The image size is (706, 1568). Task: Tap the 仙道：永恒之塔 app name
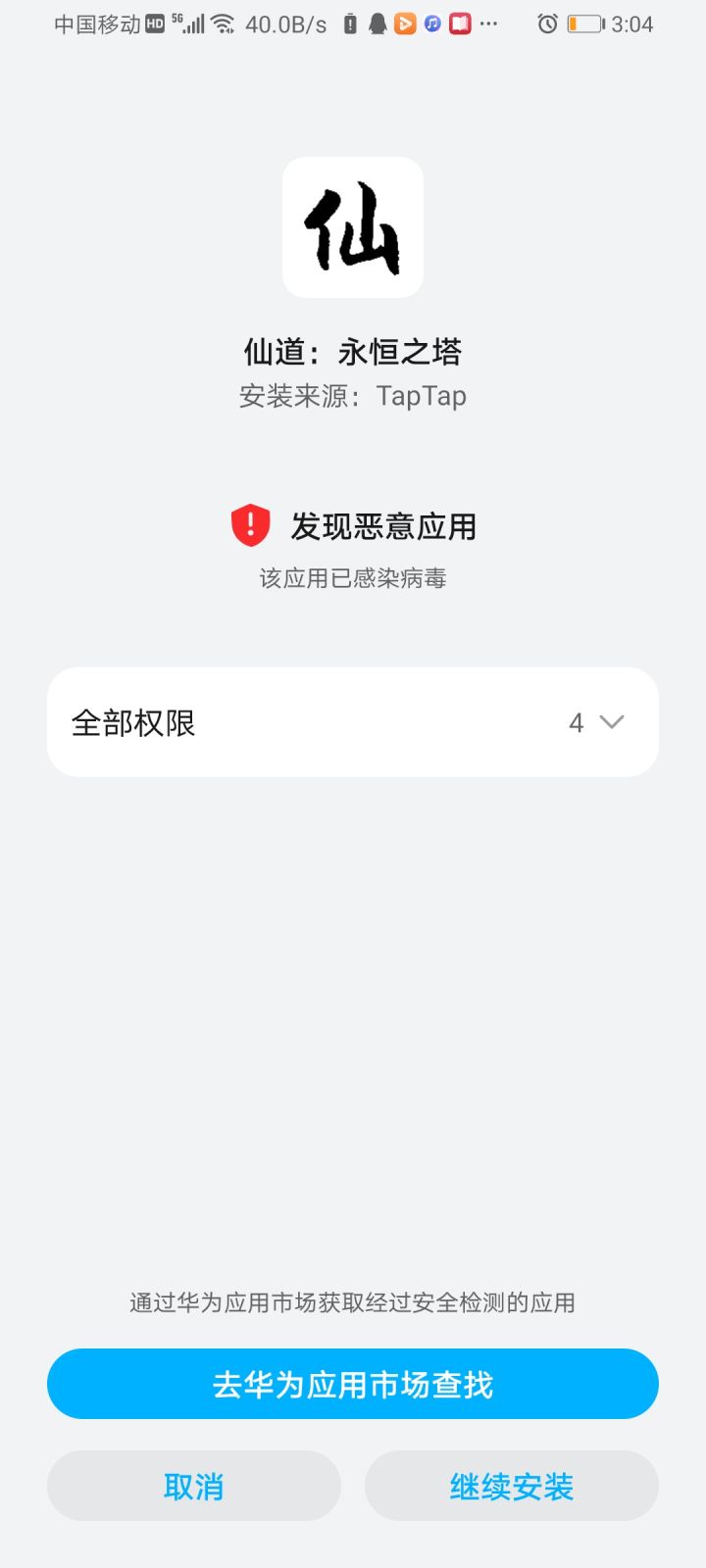tap(353, 353)
